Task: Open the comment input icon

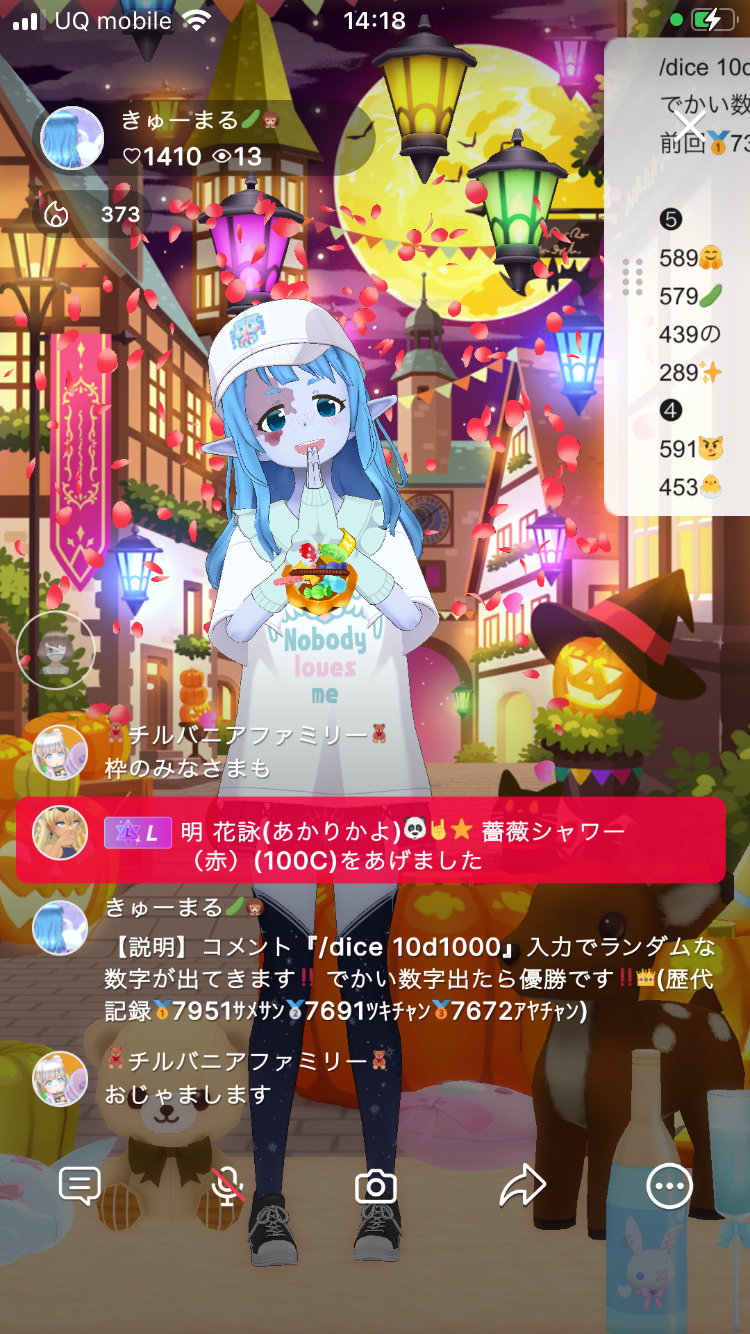Action: tap(80, 1186)
